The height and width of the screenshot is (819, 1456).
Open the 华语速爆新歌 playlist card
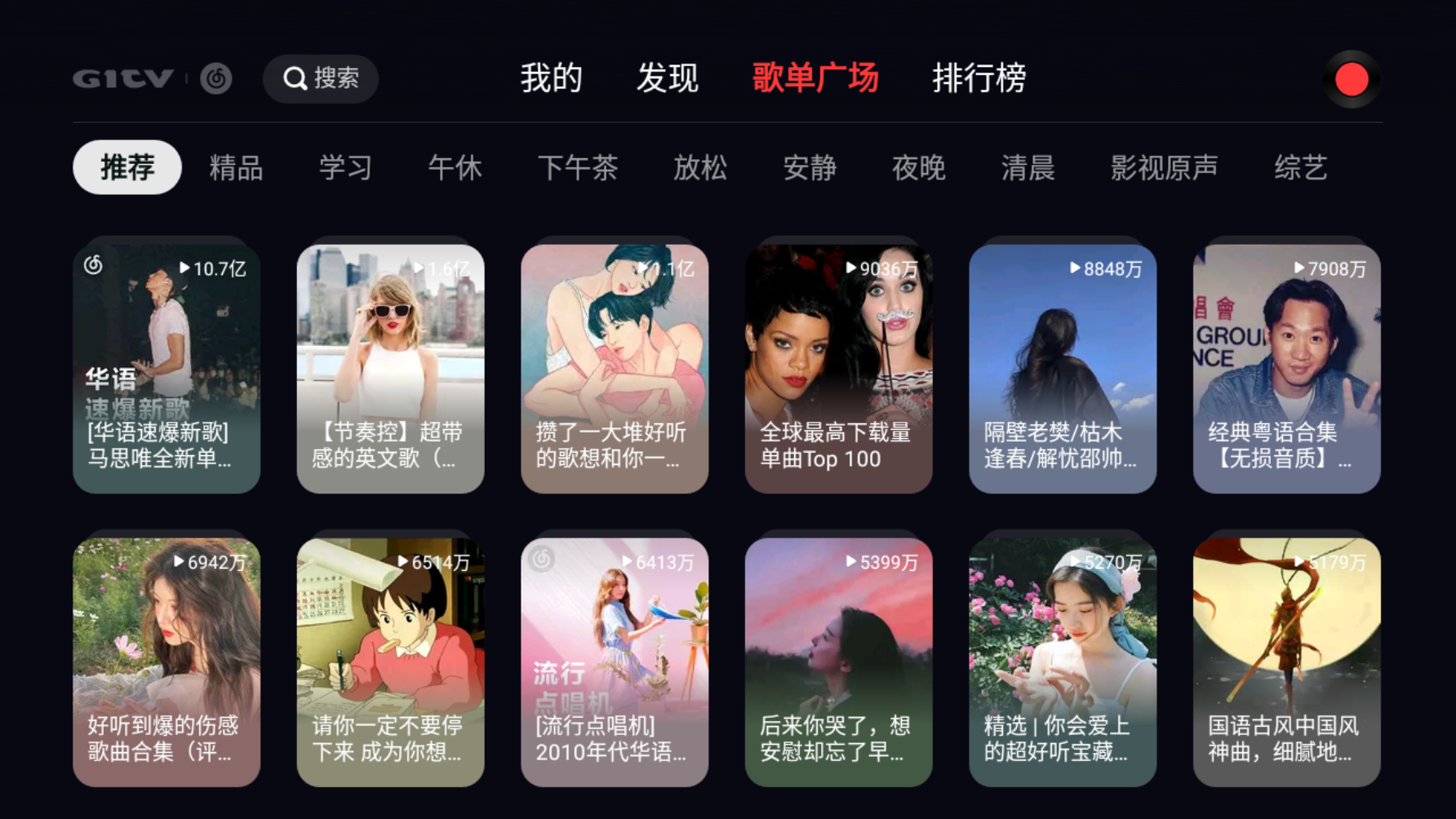coord(166,368)
